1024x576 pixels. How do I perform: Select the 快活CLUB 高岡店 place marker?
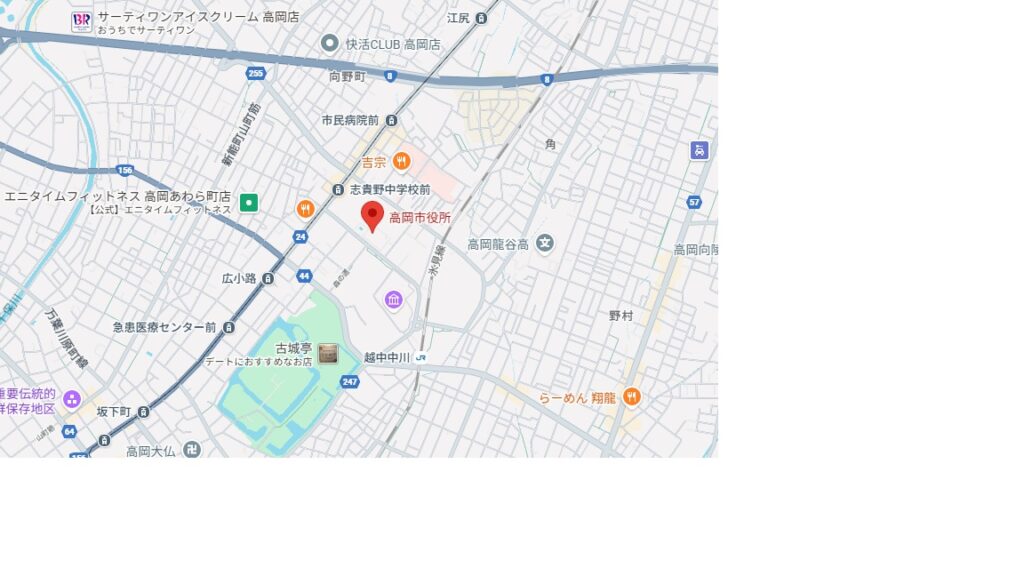point(329,43)
